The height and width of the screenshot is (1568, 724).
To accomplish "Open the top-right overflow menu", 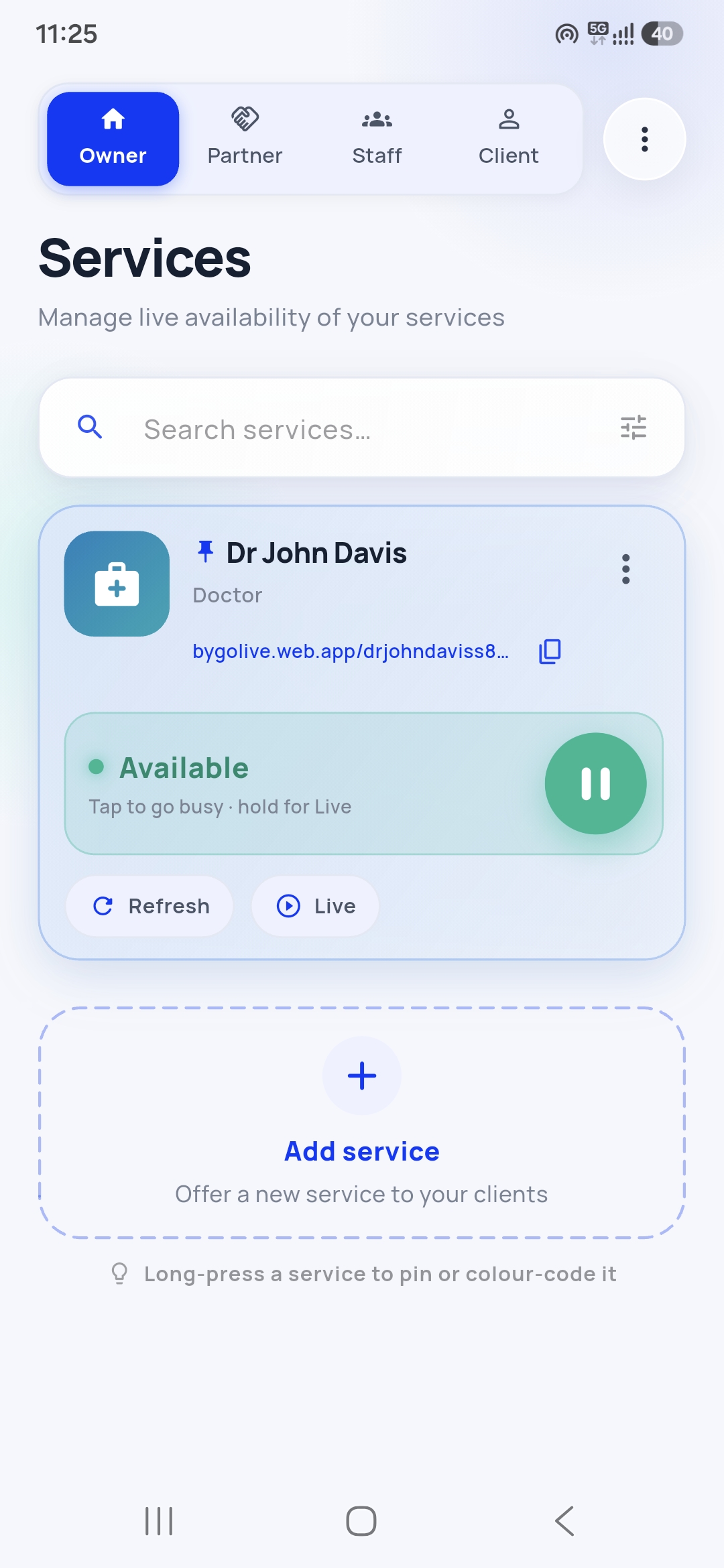I will pyautogui.click(x=644, y=139).
